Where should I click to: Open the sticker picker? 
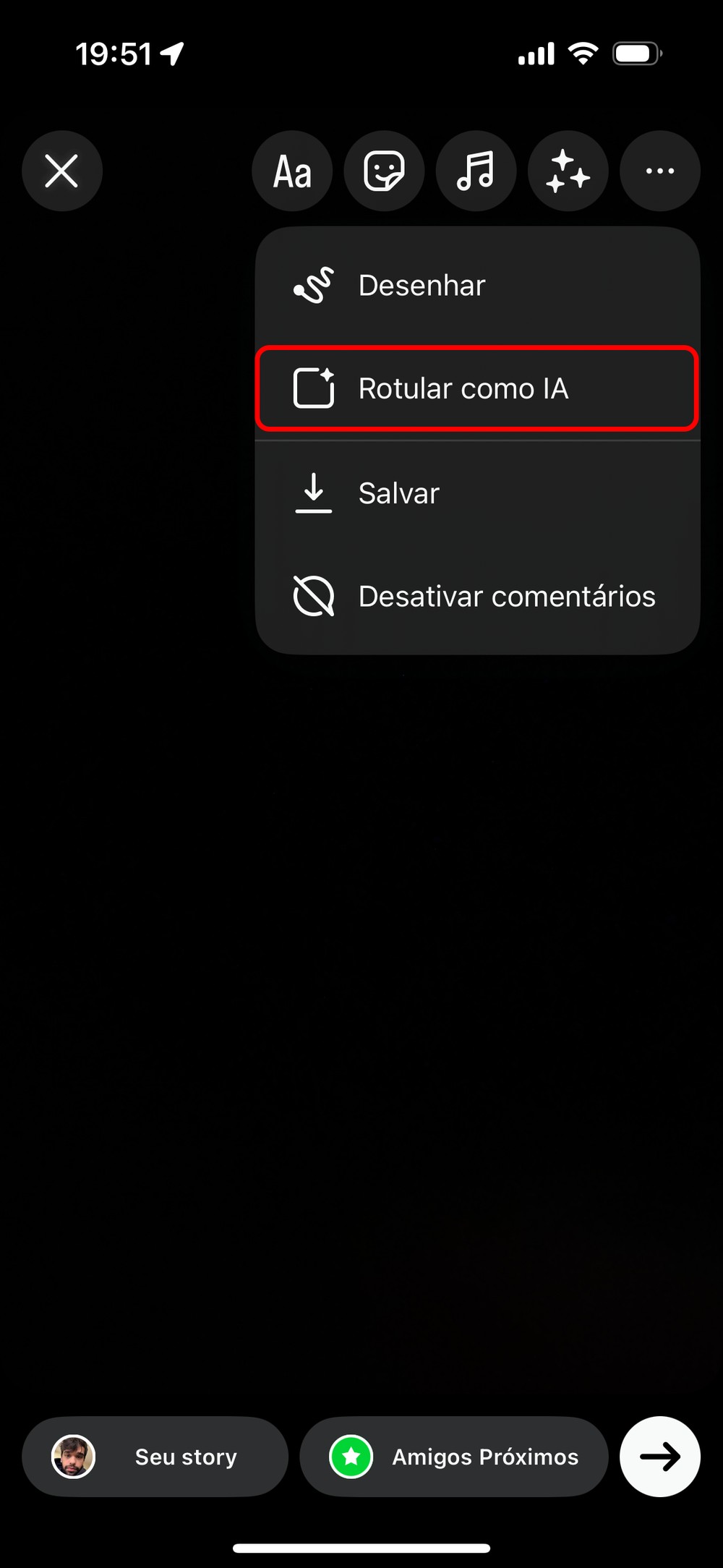384,171
